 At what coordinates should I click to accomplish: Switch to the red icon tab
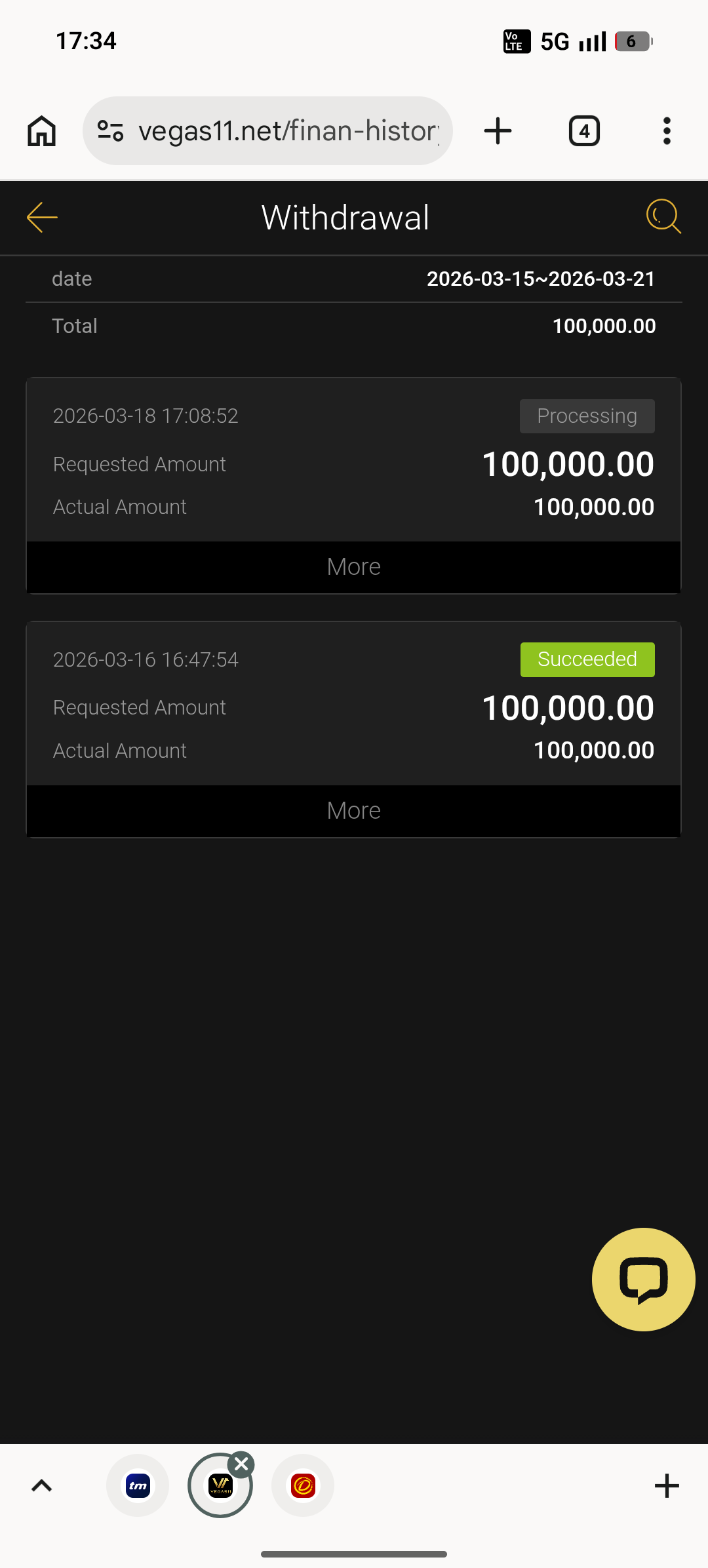303,1485
